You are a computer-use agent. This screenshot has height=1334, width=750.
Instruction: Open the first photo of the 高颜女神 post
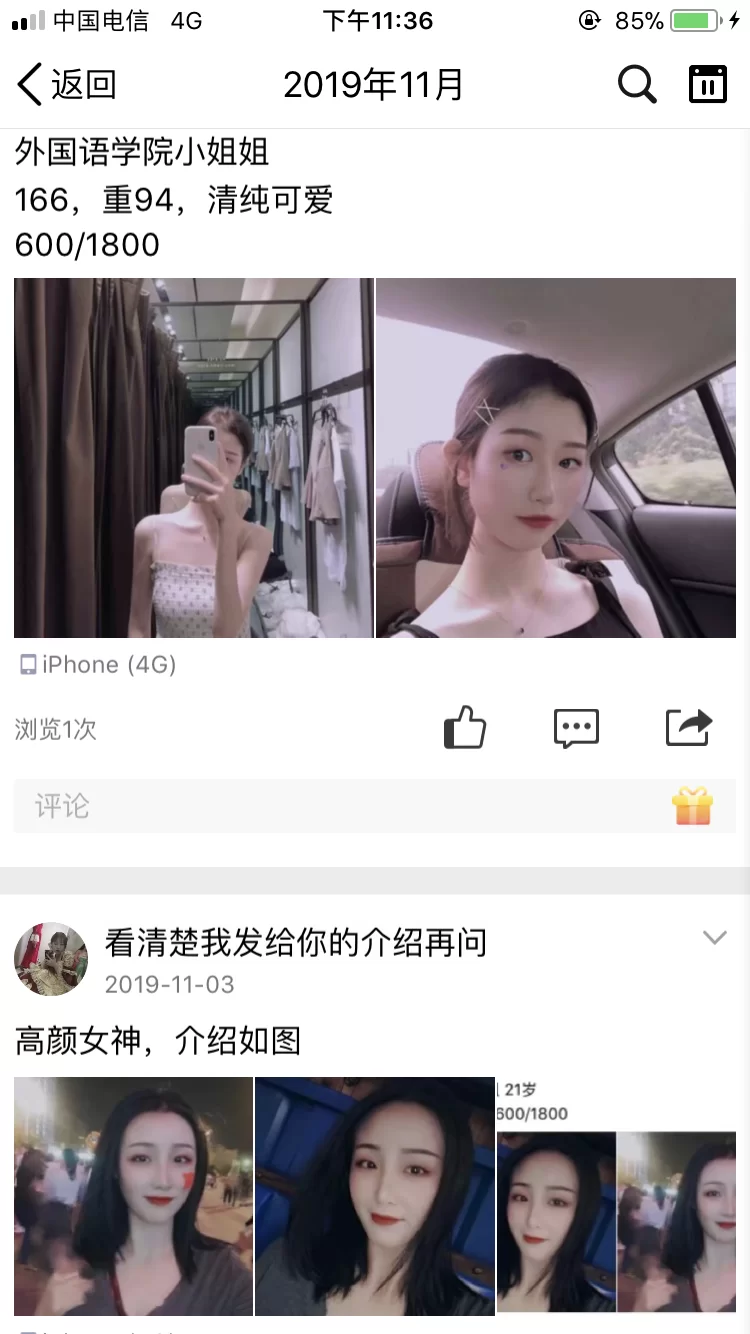(133, 1196)
